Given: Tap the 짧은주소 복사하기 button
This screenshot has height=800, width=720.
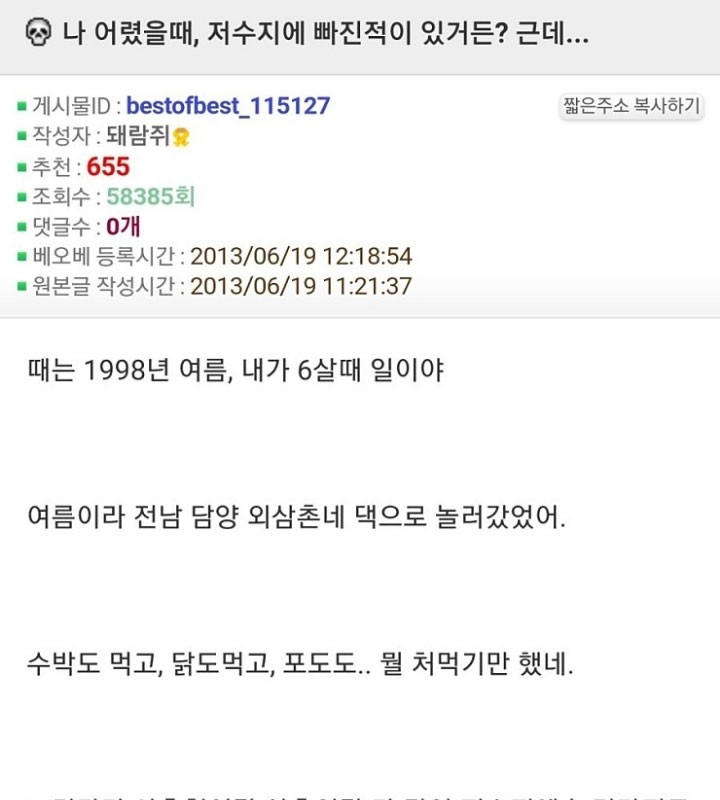Looking at the screenshot, I should click(x=631, y=106).
